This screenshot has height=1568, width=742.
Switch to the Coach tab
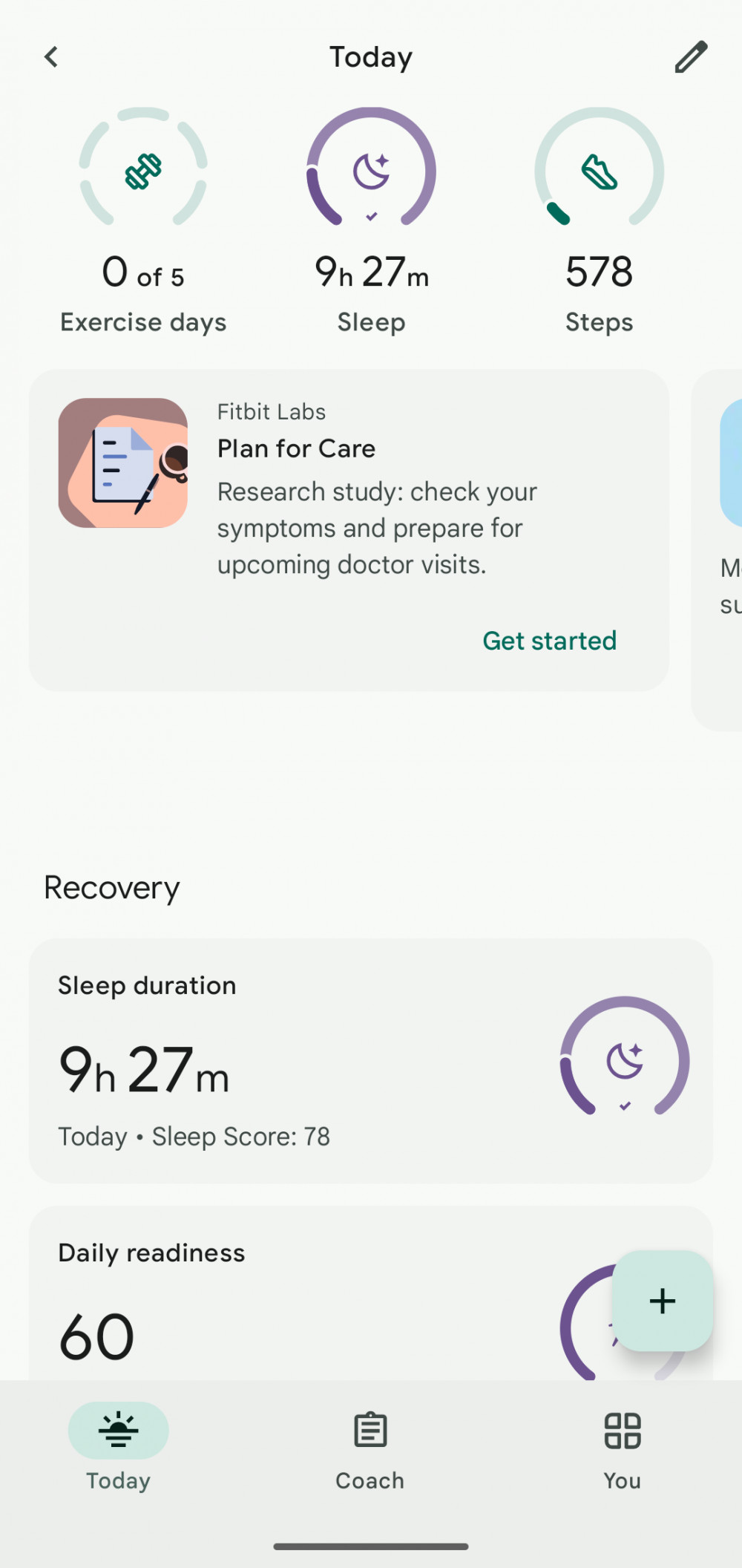point(370,1444)
